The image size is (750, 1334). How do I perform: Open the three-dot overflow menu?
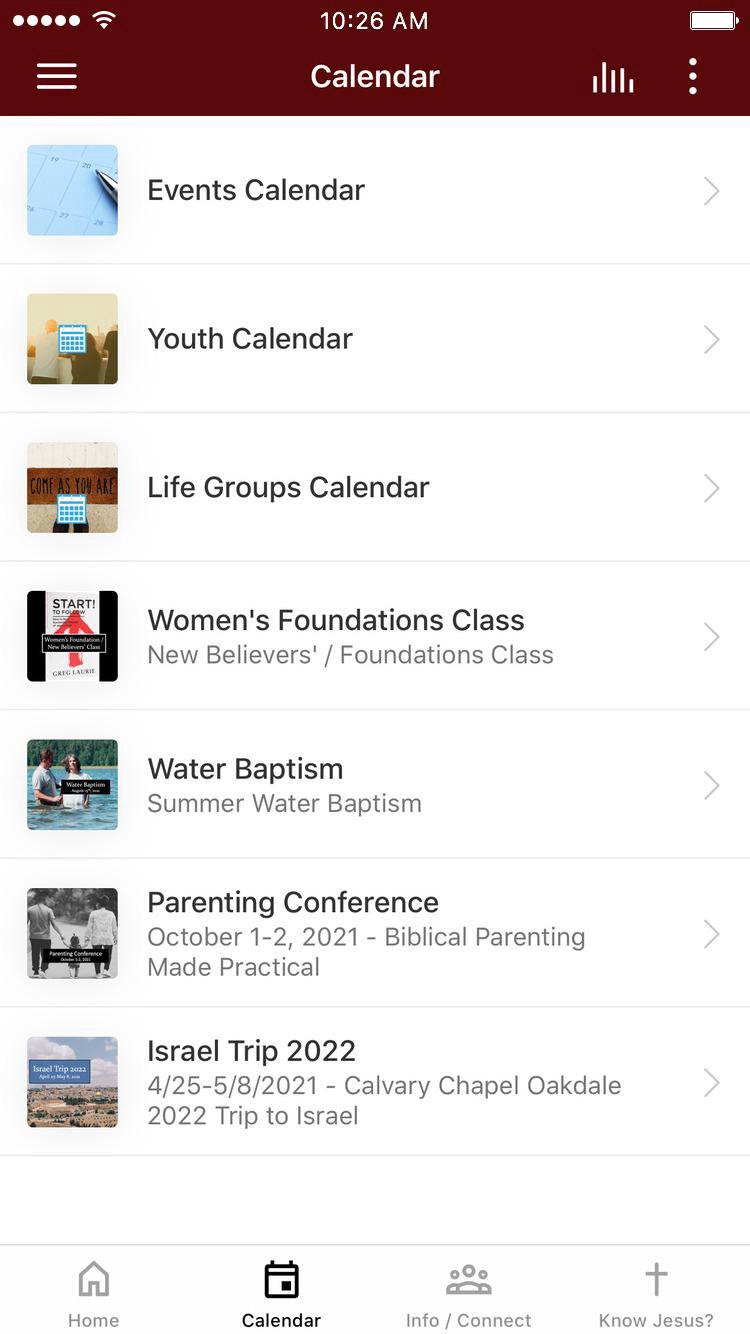(693, 77)
